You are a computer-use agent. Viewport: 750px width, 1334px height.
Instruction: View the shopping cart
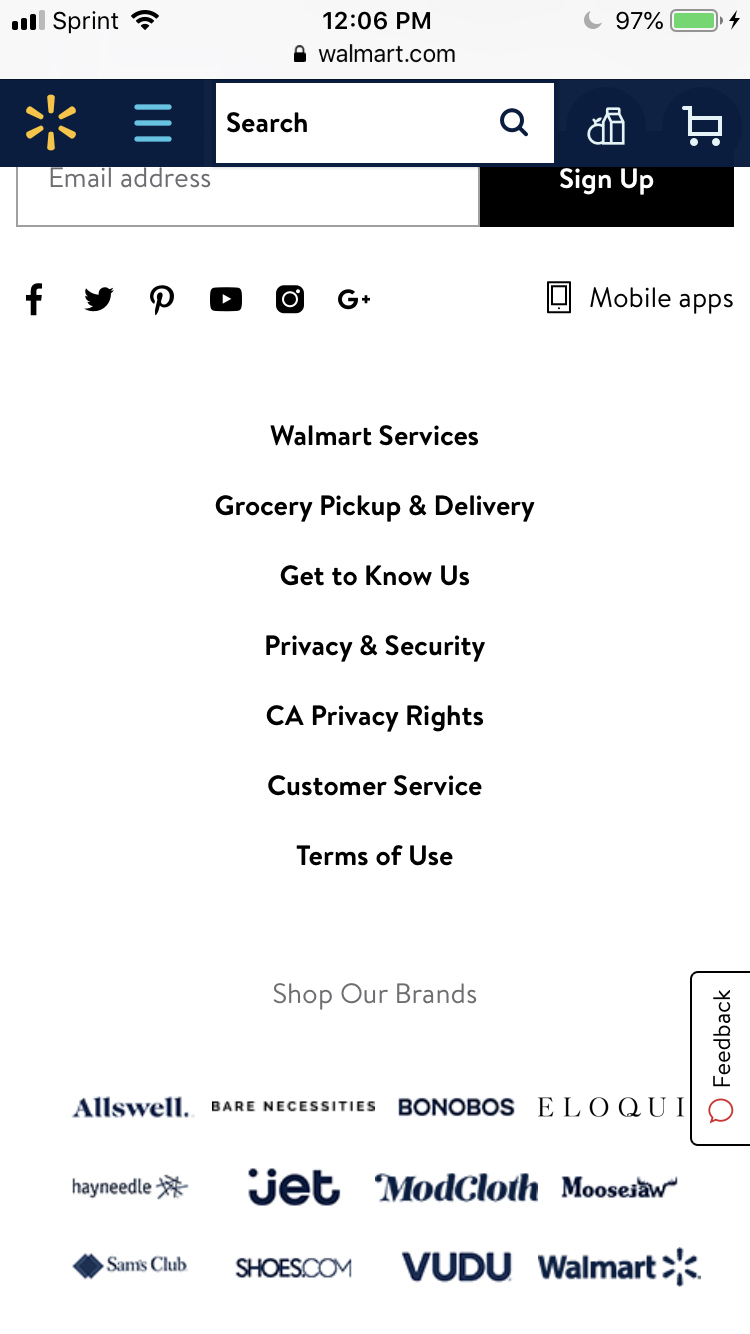click(702, 126)
